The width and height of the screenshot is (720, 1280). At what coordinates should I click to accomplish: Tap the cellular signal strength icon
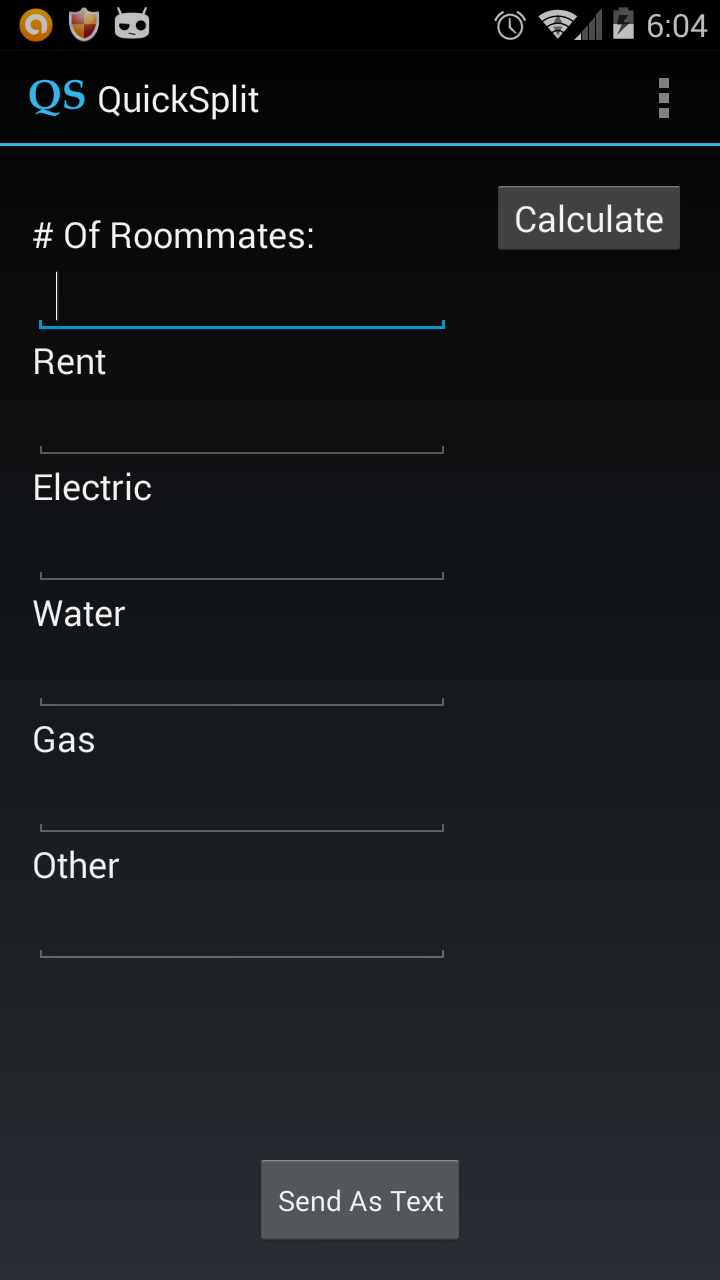tap(592, 24)
